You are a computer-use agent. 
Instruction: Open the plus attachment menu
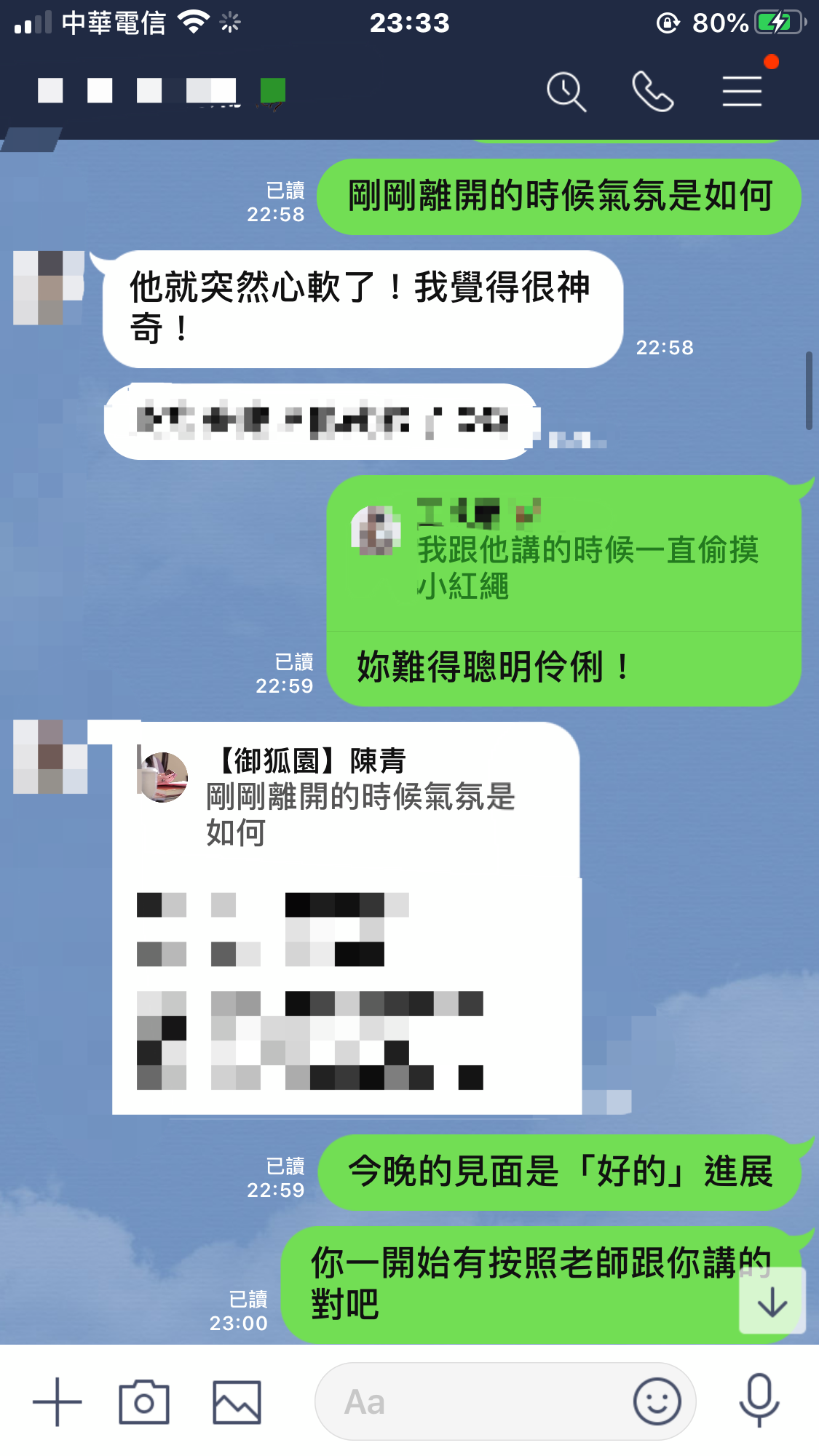(x=57, y=1401)
